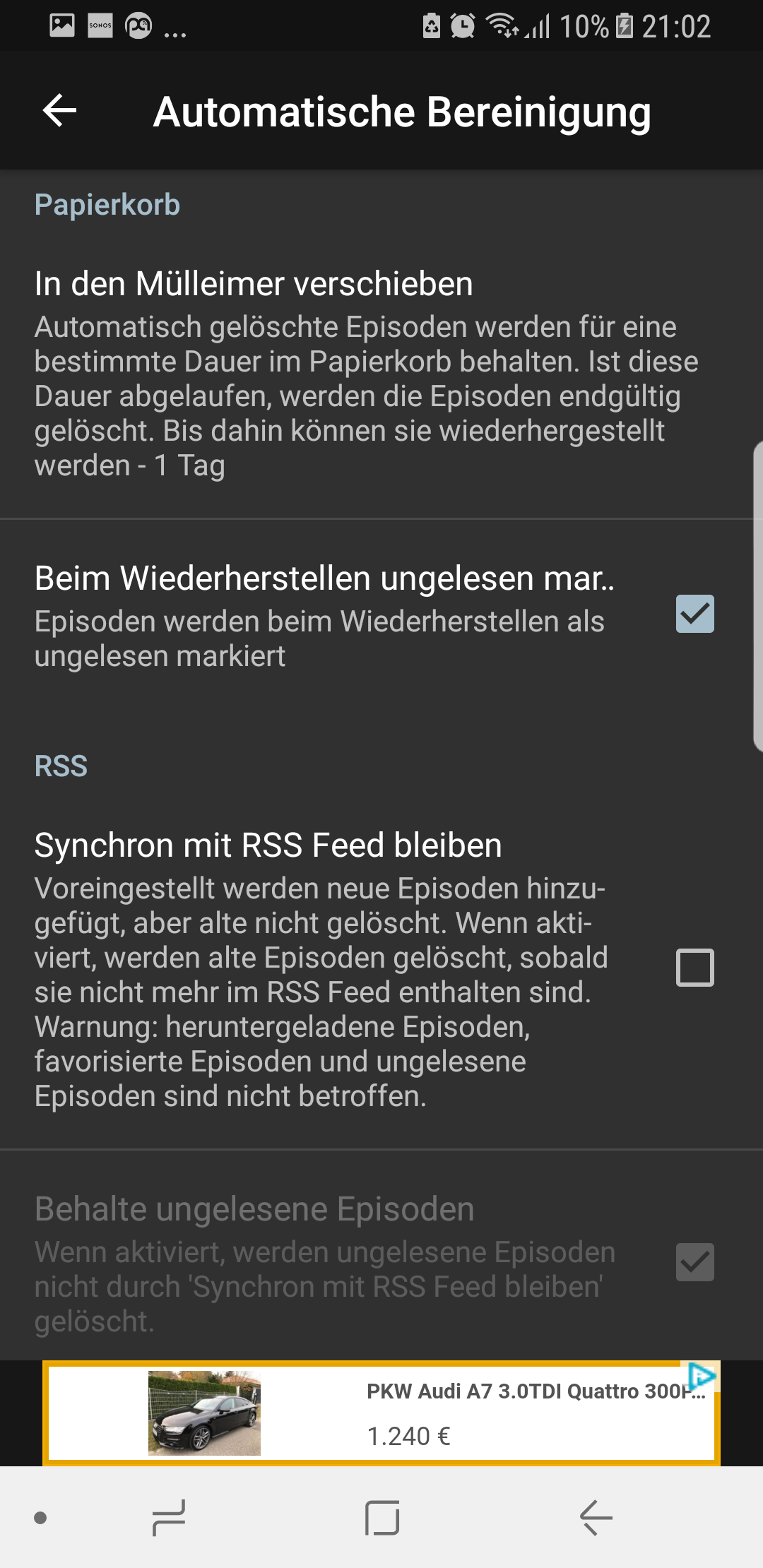Go back from Automatische Bereinigung
This screenshot has width=763, height=1568.
pos(60,111)
